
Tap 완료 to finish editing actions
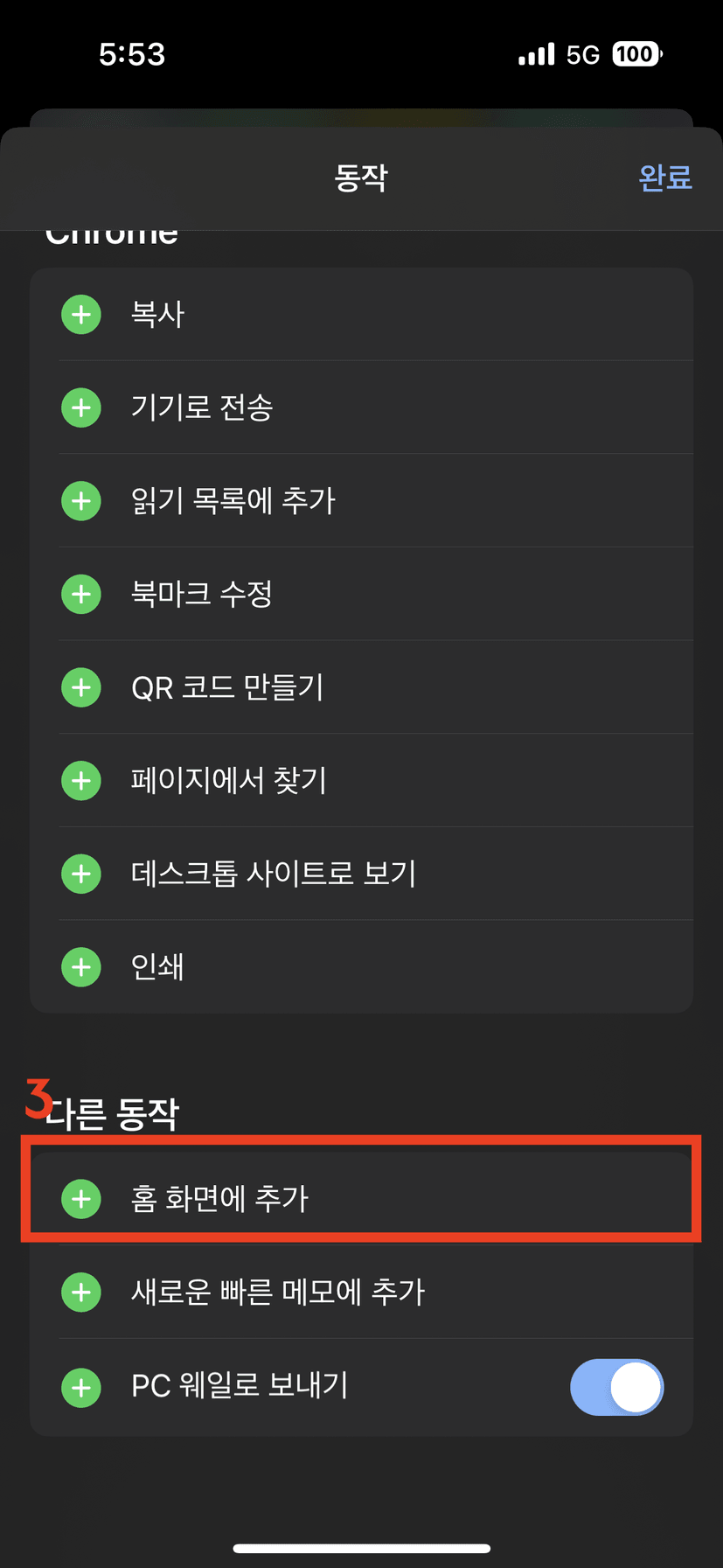[665, 178]
